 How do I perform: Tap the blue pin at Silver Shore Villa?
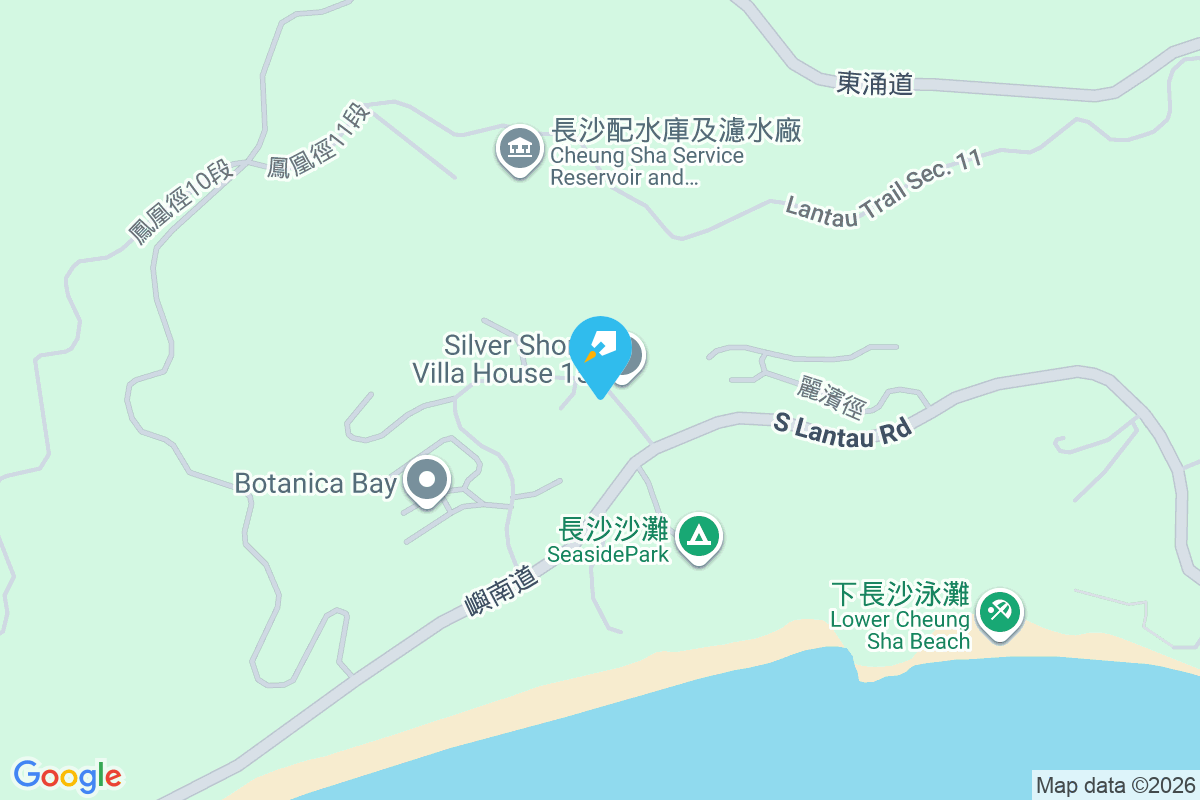(600, 352)
